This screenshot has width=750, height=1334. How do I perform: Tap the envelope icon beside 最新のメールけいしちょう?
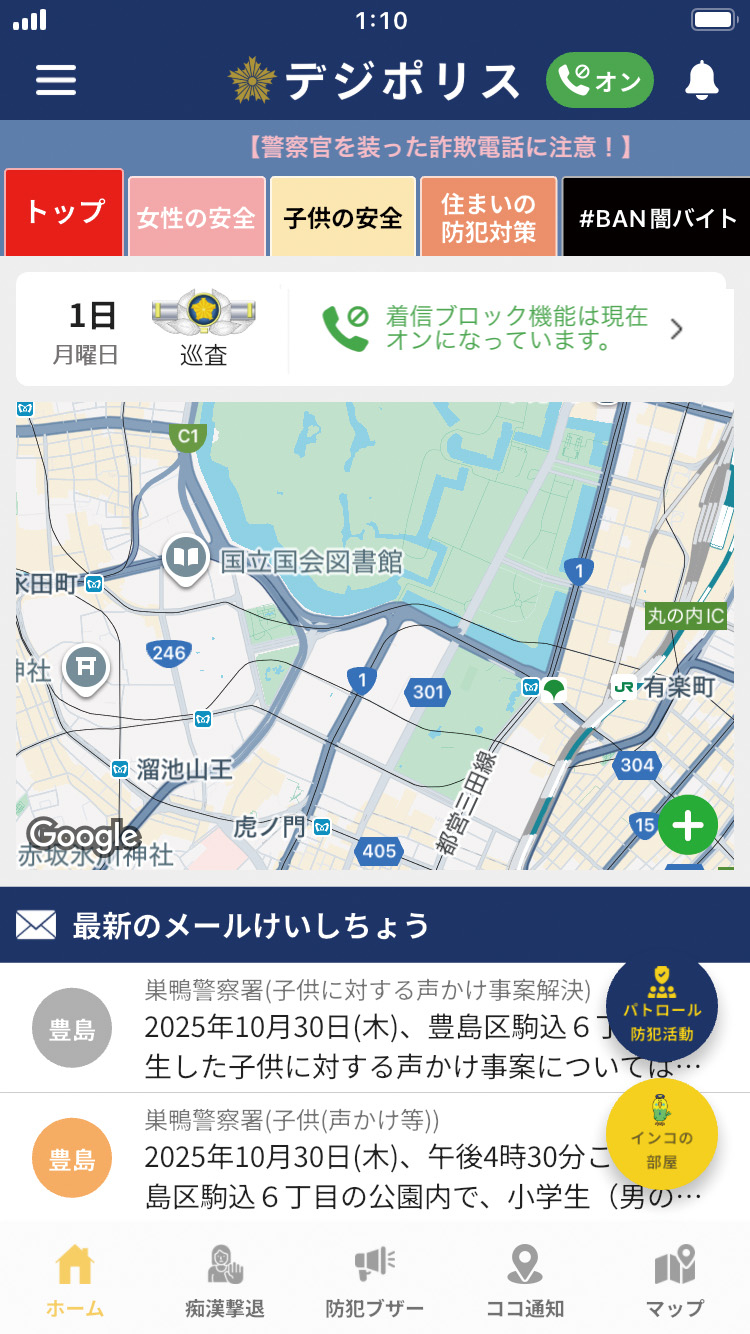[38, 925]
